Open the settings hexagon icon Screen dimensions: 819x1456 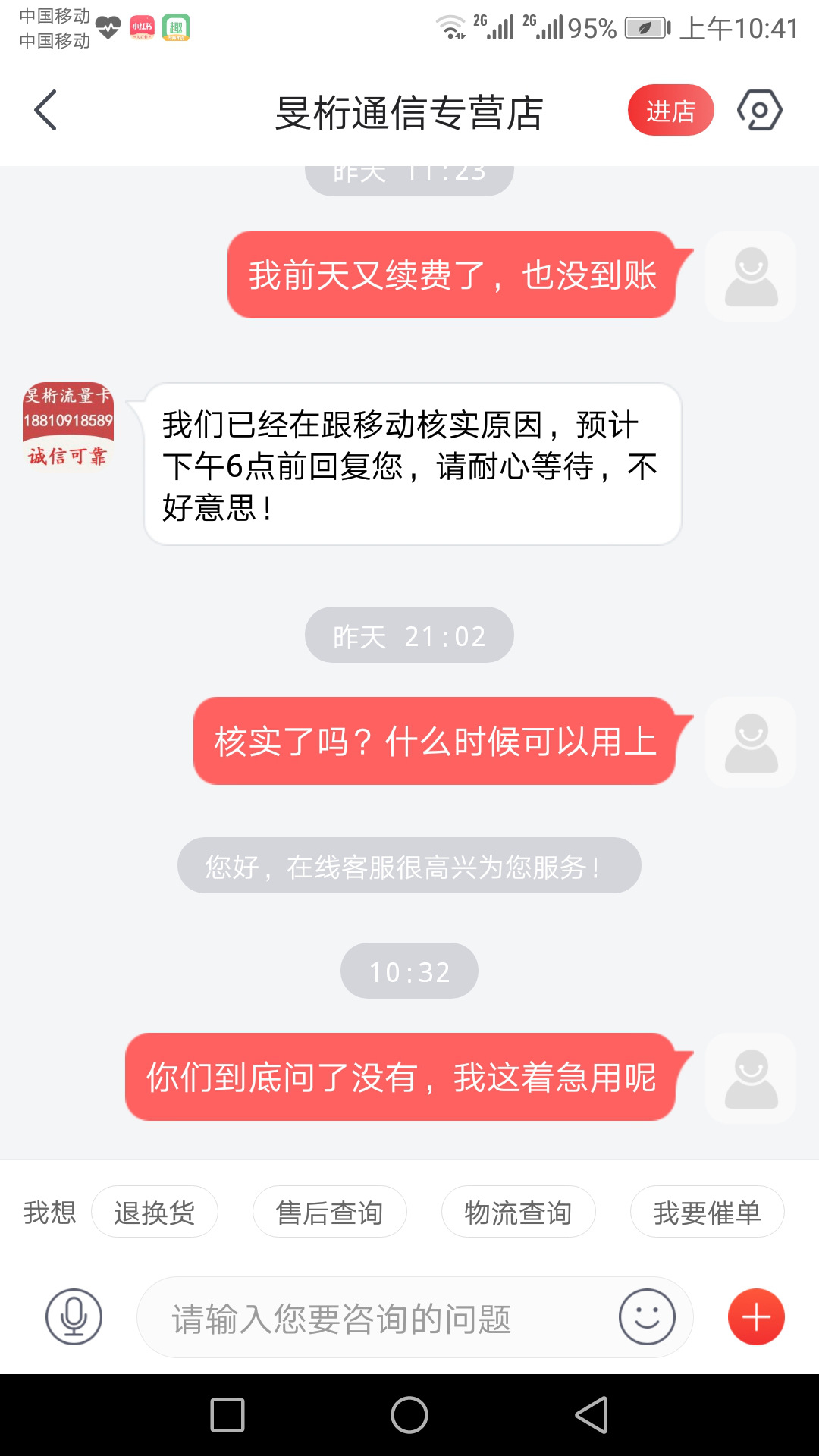759,111
